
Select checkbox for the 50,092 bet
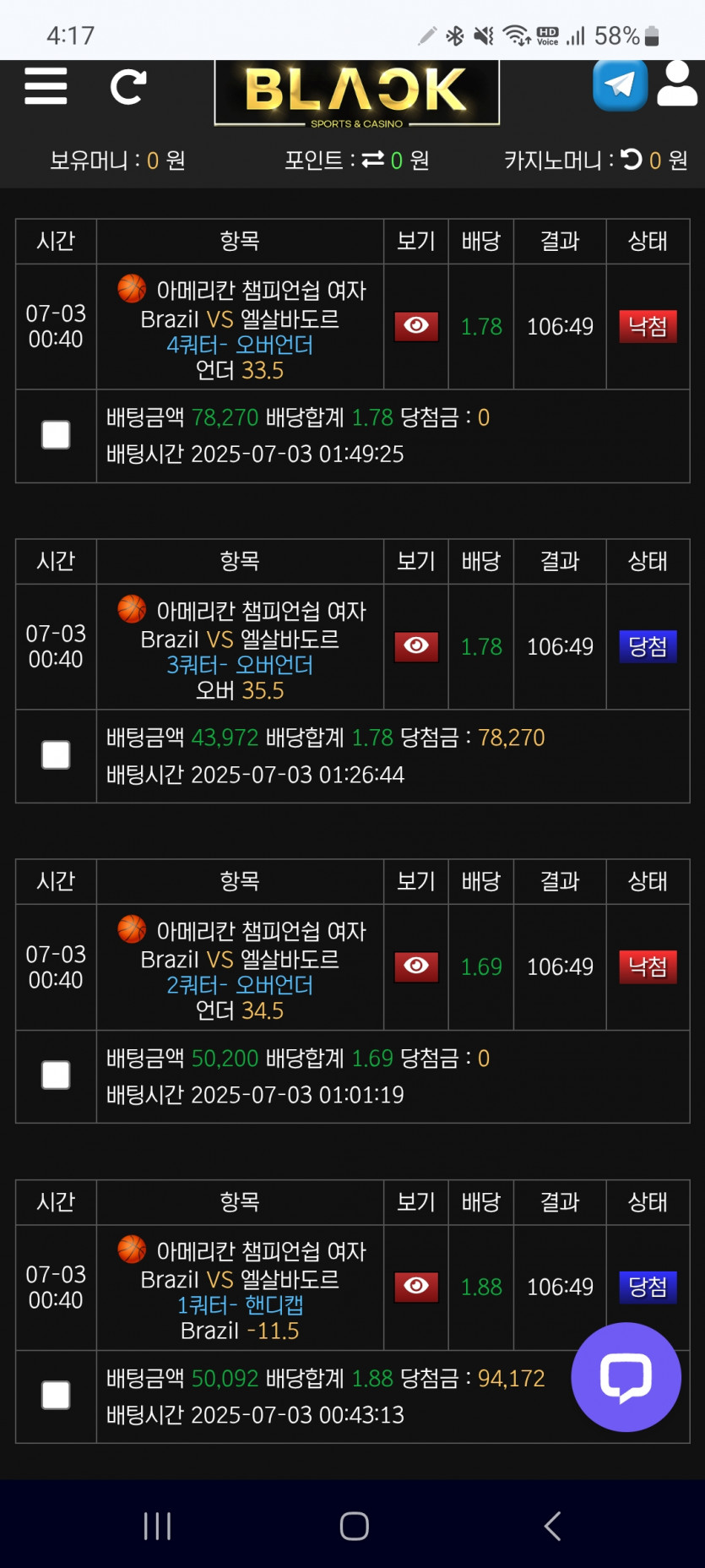56,1396
